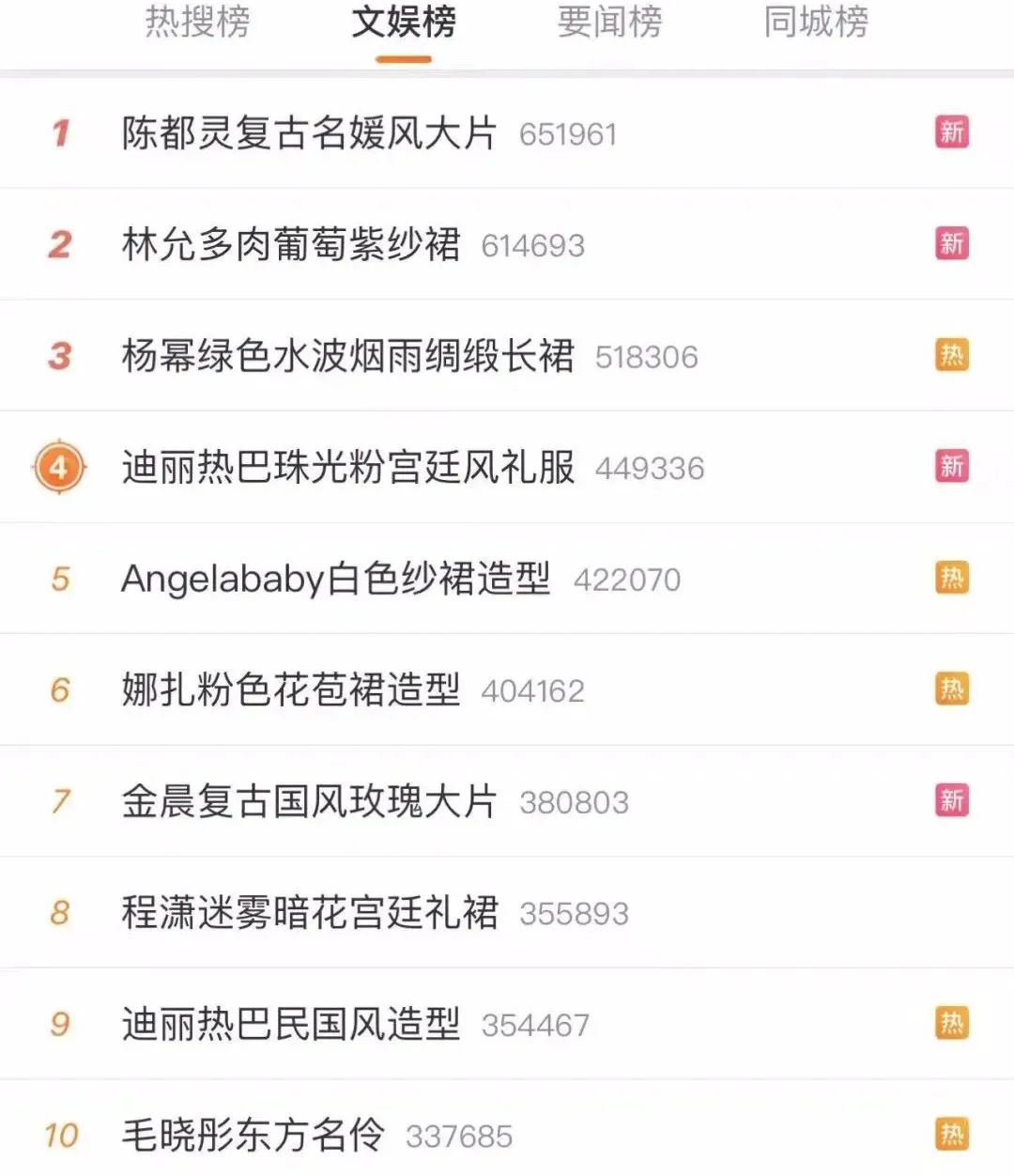
Task: Select the 文娱榜 tab
Action: click(404, 23)
